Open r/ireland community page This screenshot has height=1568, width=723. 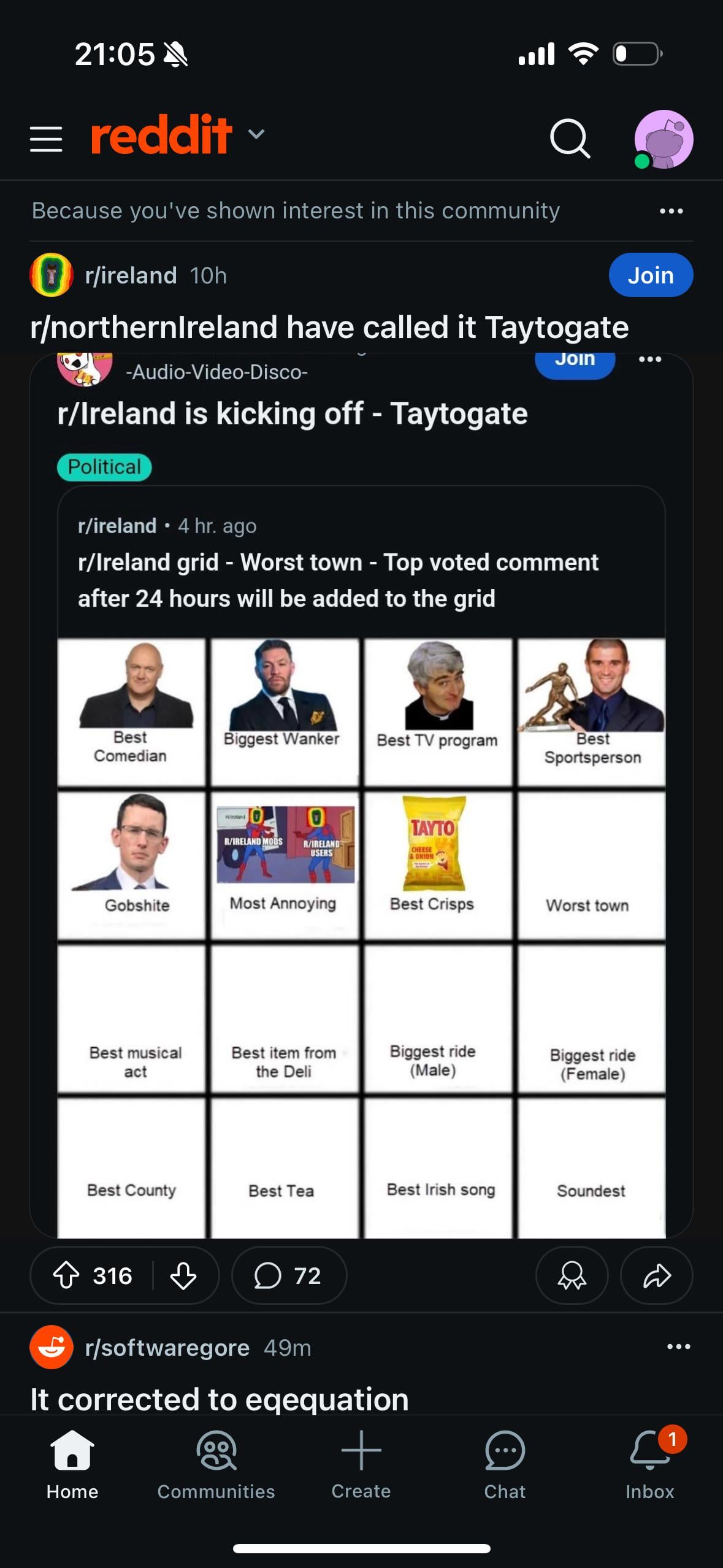point(131,275)
